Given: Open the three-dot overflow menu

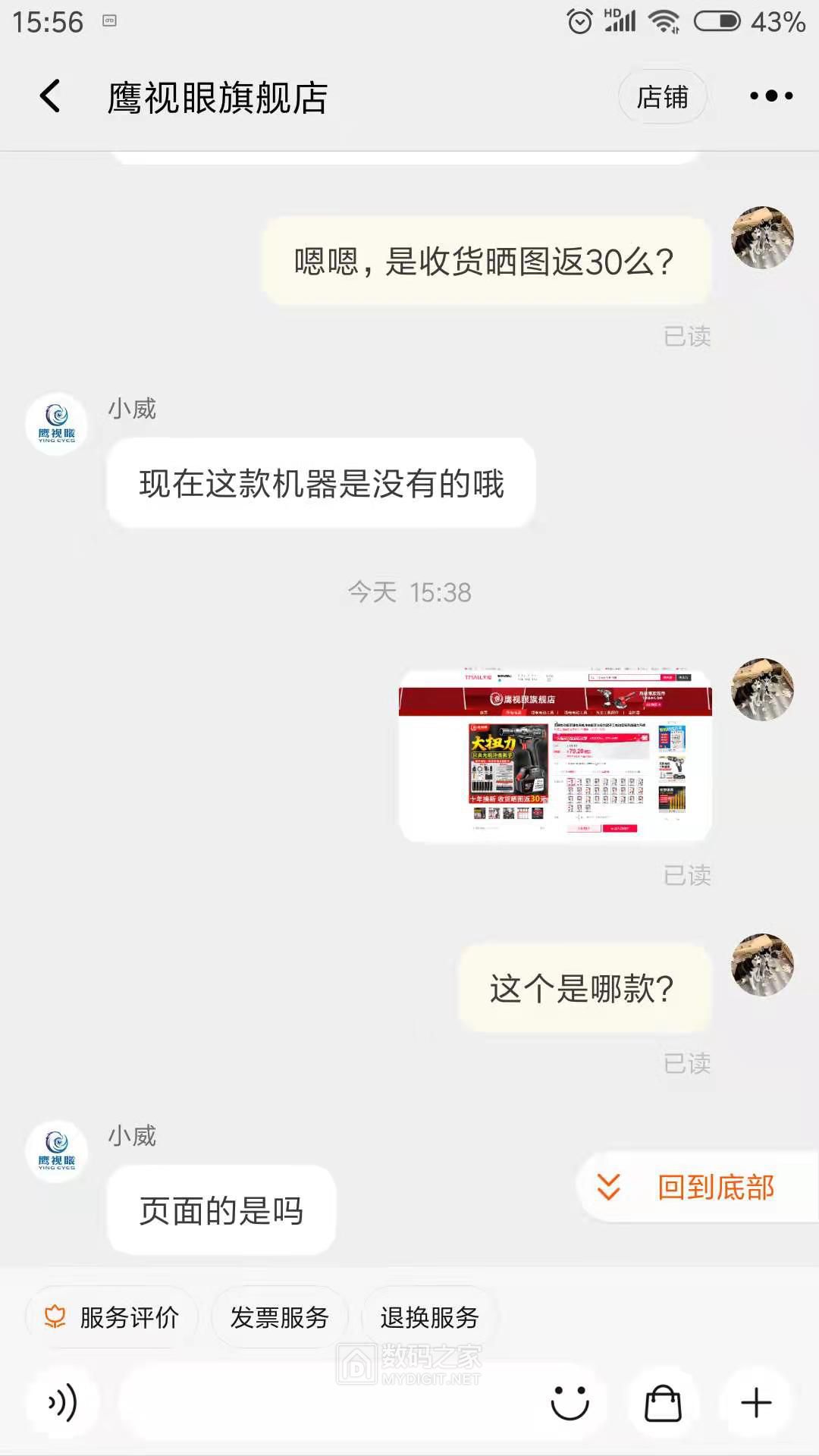Looking at the screenshot, I should point(770,96).
